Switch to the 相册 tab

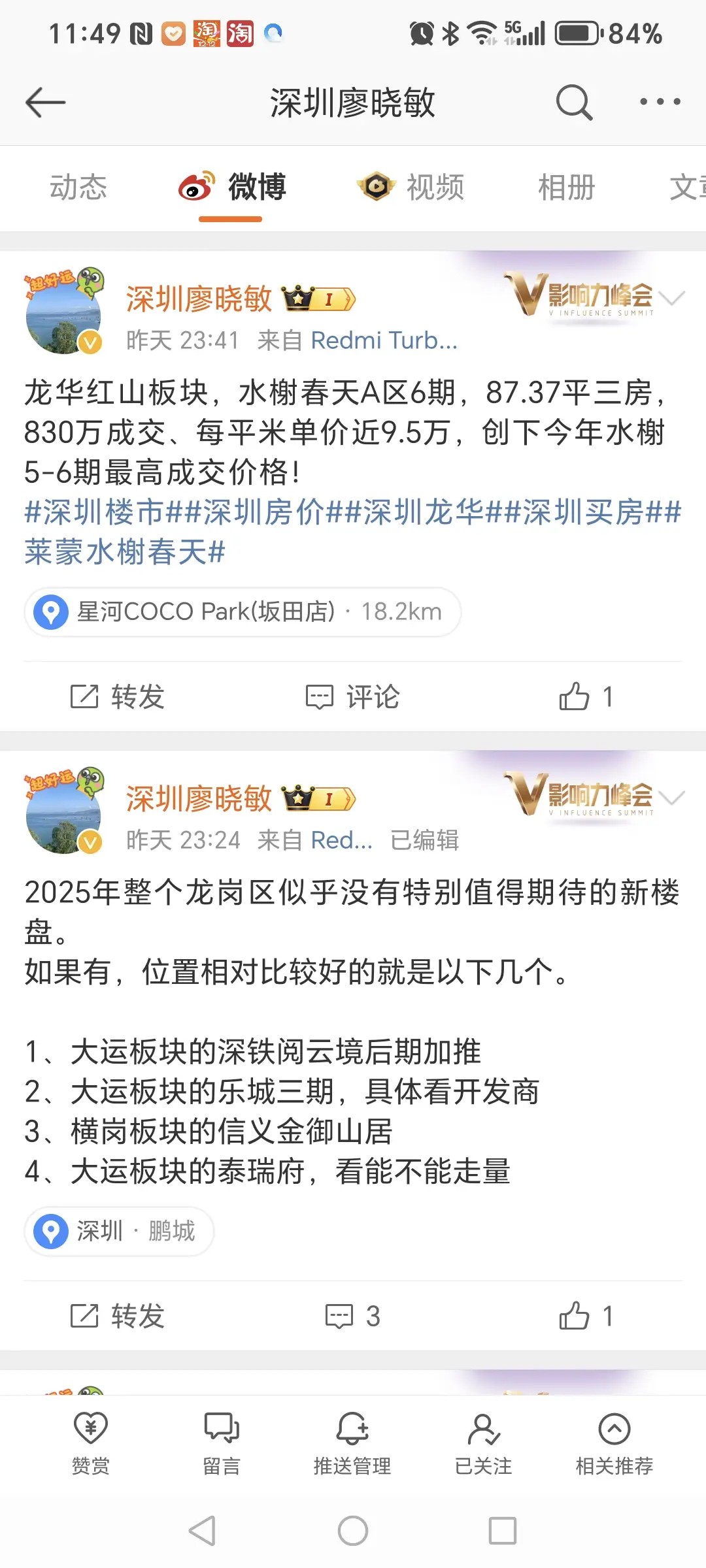click(566, 188)
